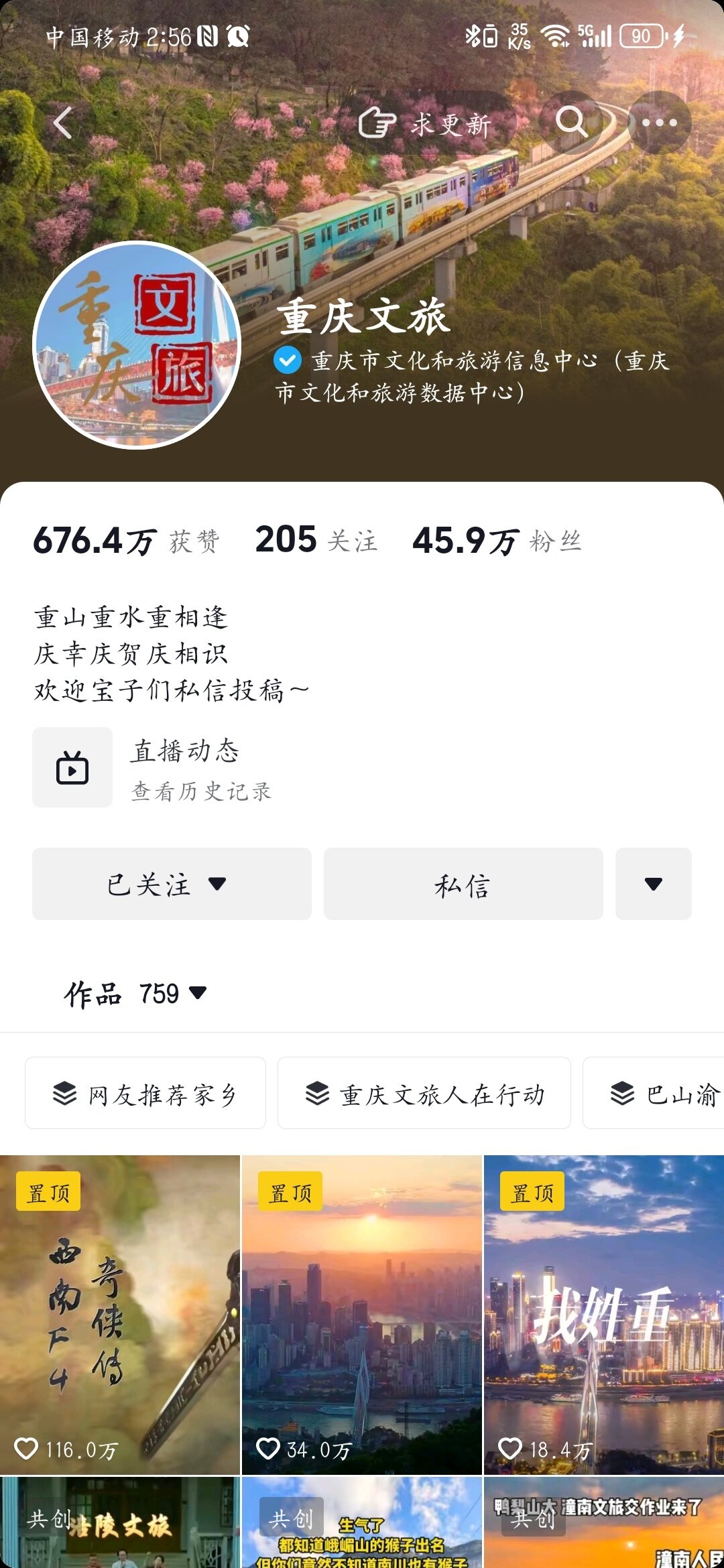Open the 共创 video about 峨眉山的猴子
This screenshot has height=1568, width=724.
click(x=362, y=1524)
